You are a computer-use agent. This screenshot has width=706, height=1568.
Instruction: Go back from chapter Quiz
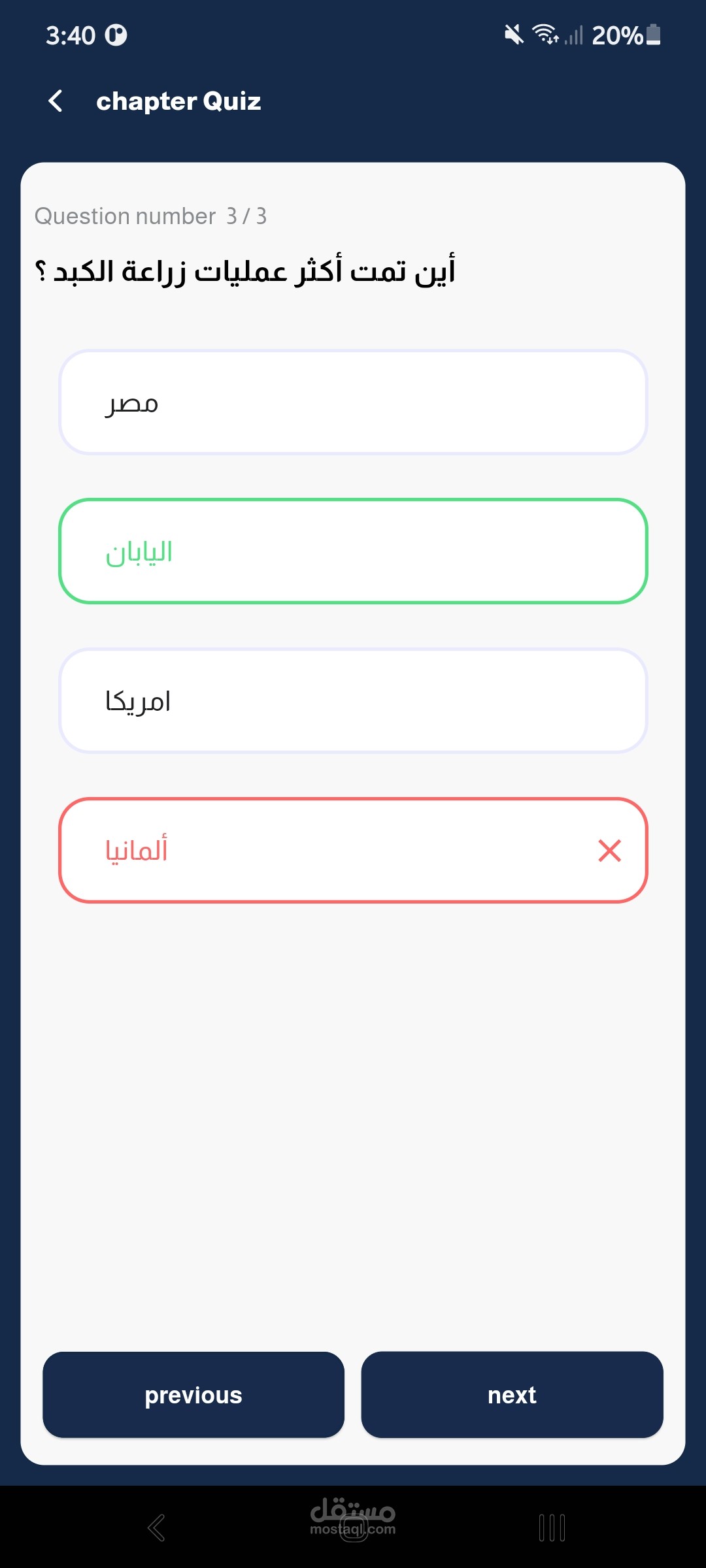(x=56, y=101)
